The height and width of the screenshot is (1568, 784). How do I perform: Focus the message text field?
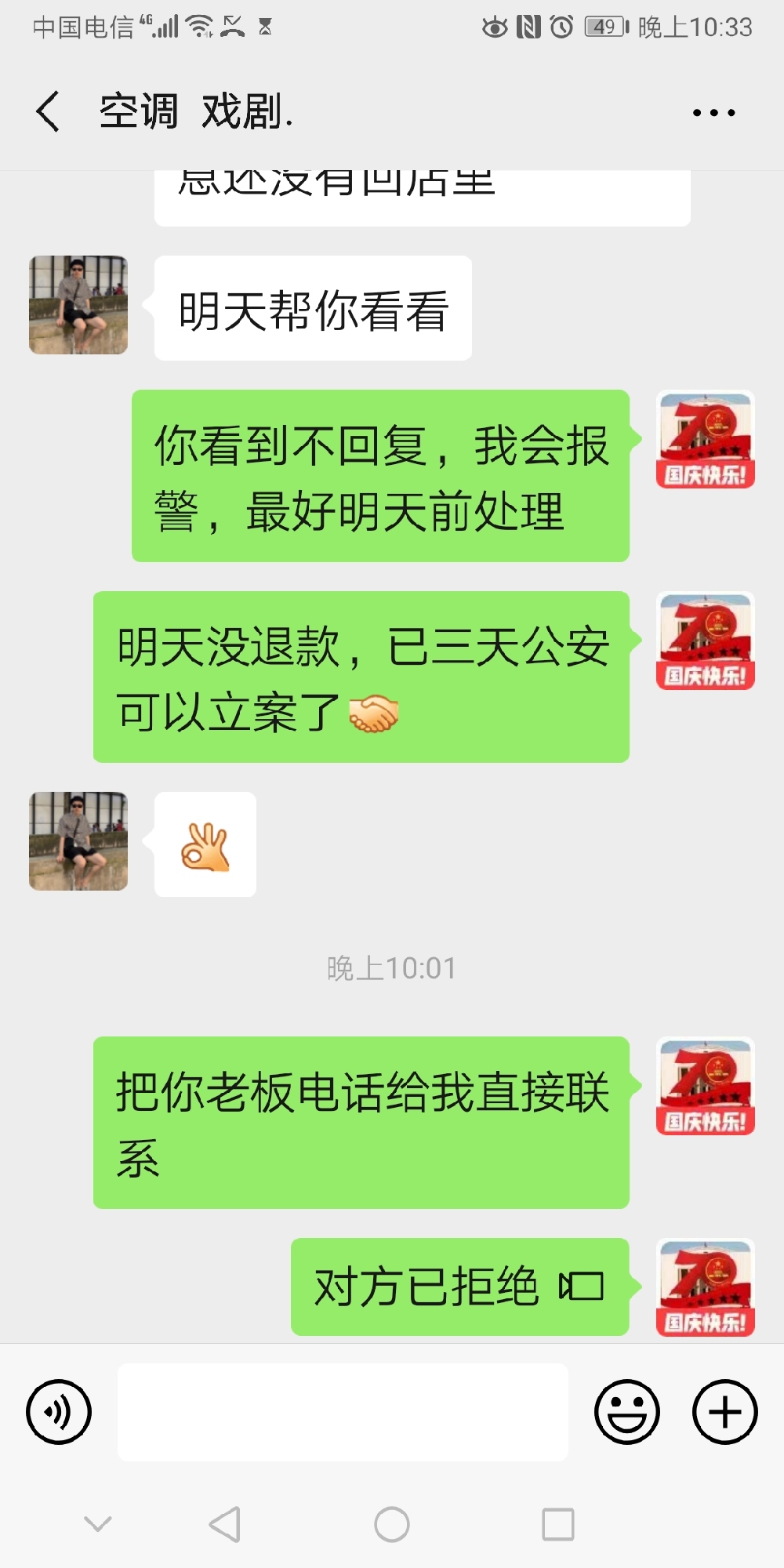[343, 1412]
